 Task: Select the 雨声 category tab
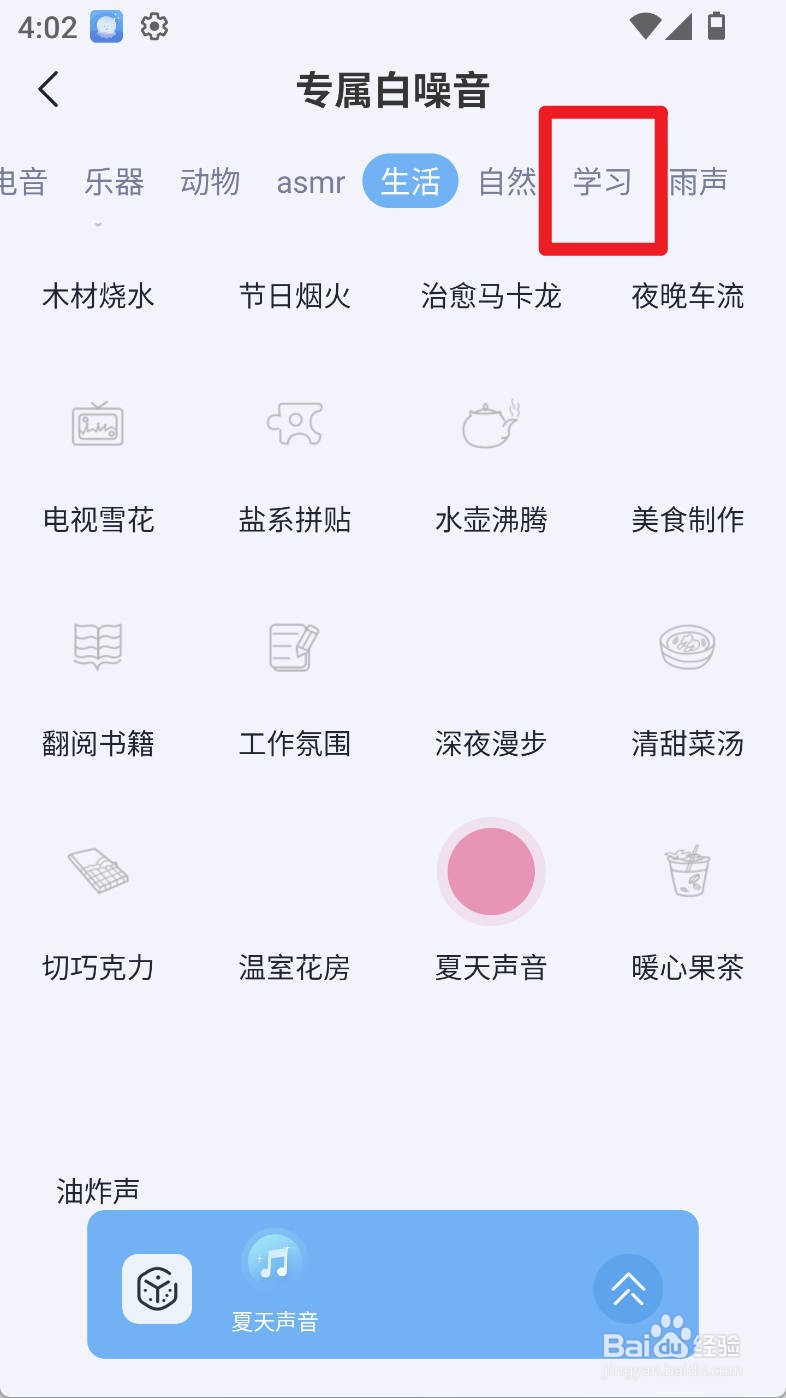[x=698, y=182]
